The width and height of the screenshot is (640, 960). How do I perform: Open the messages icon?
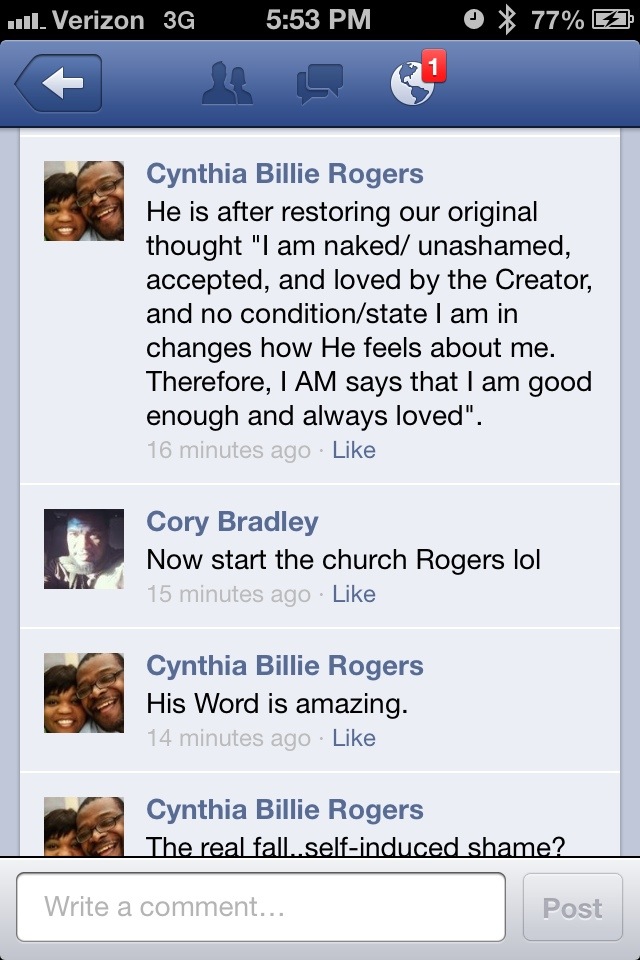click(x=320, y=85)
